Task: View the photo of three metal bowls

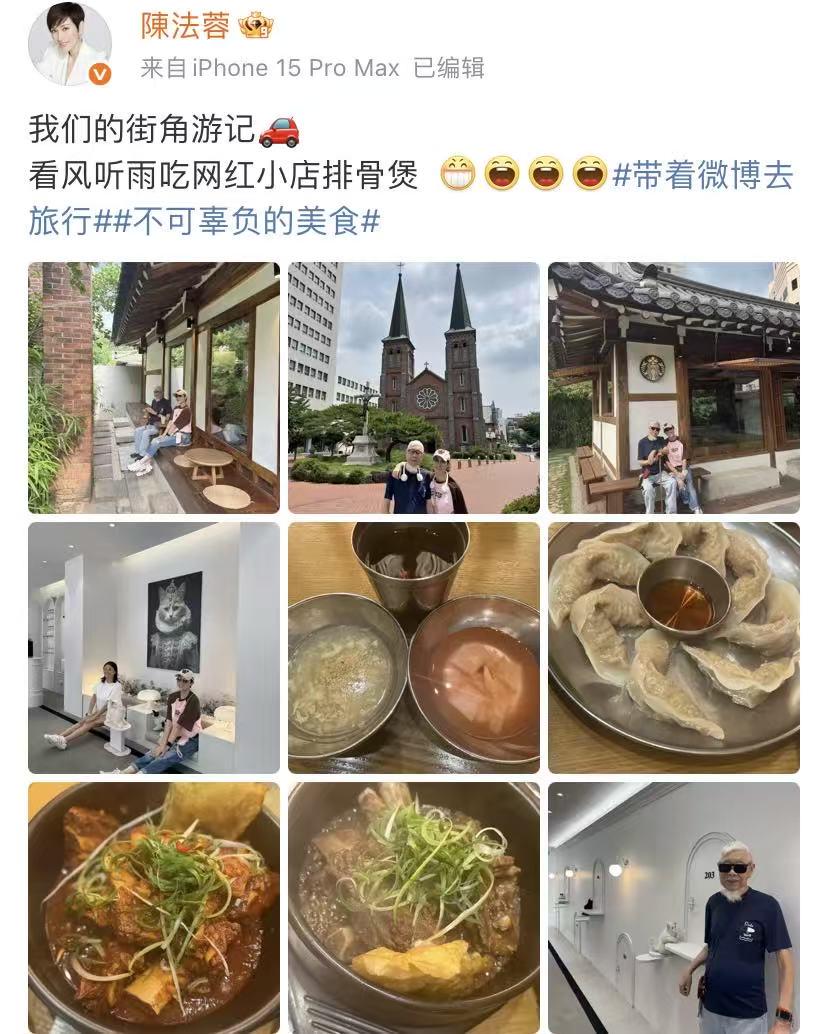Action: 414,648
